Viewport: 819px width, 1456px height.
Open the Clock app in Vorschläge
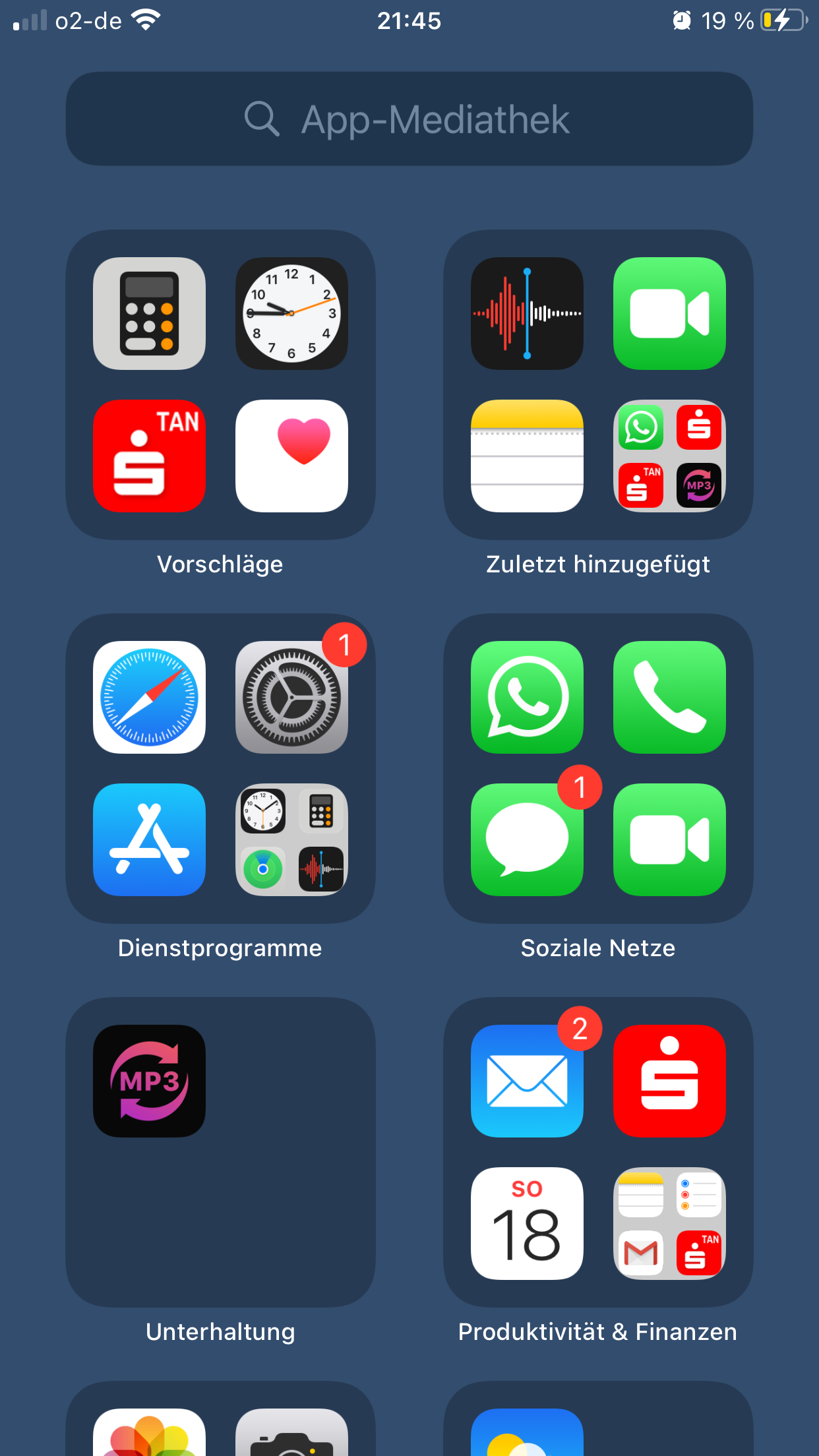pos(291,313)
